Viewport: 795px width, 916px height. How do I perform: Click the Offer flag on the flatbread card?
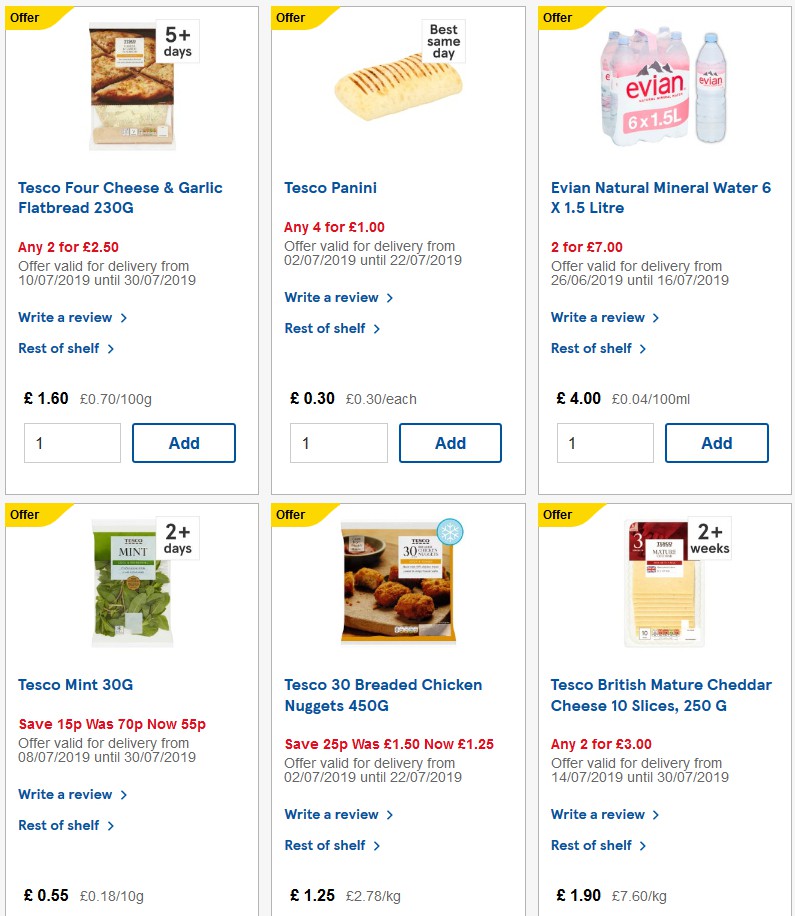tap(26, 17)
